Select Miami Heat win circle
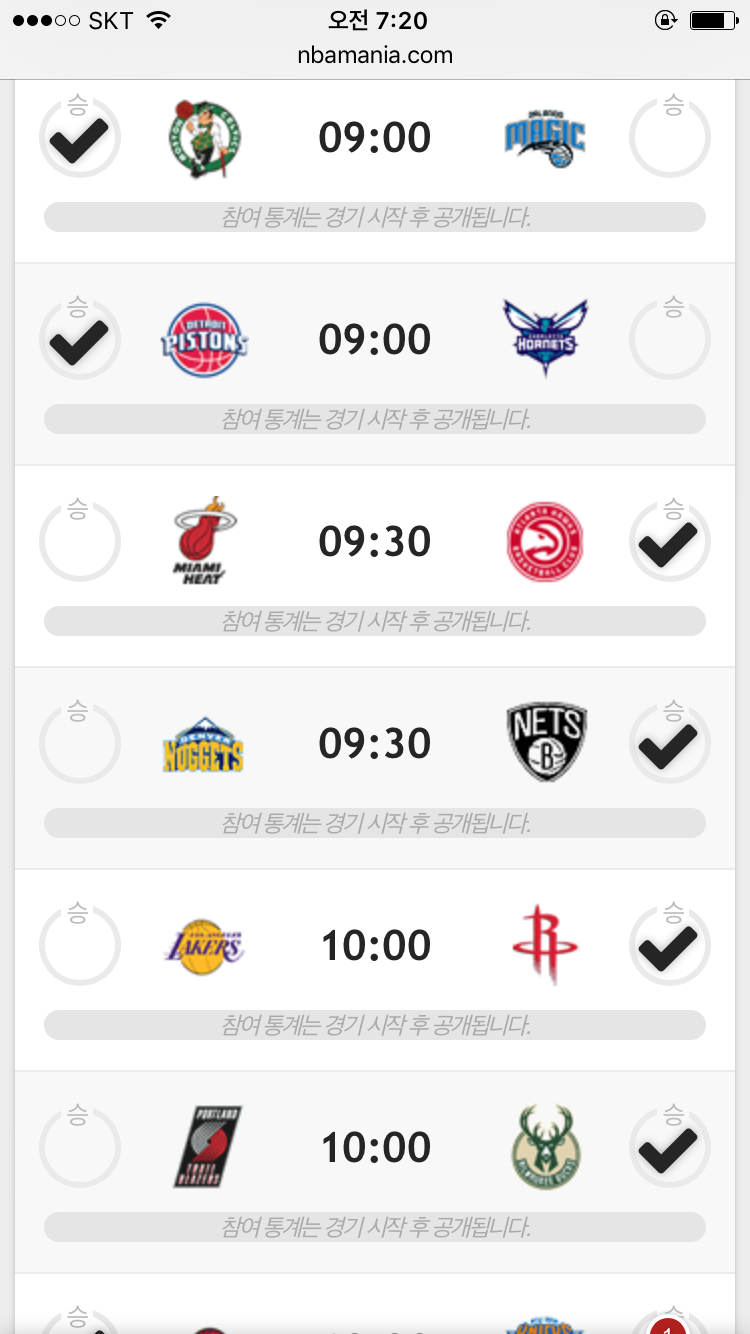 pos(80,542)
